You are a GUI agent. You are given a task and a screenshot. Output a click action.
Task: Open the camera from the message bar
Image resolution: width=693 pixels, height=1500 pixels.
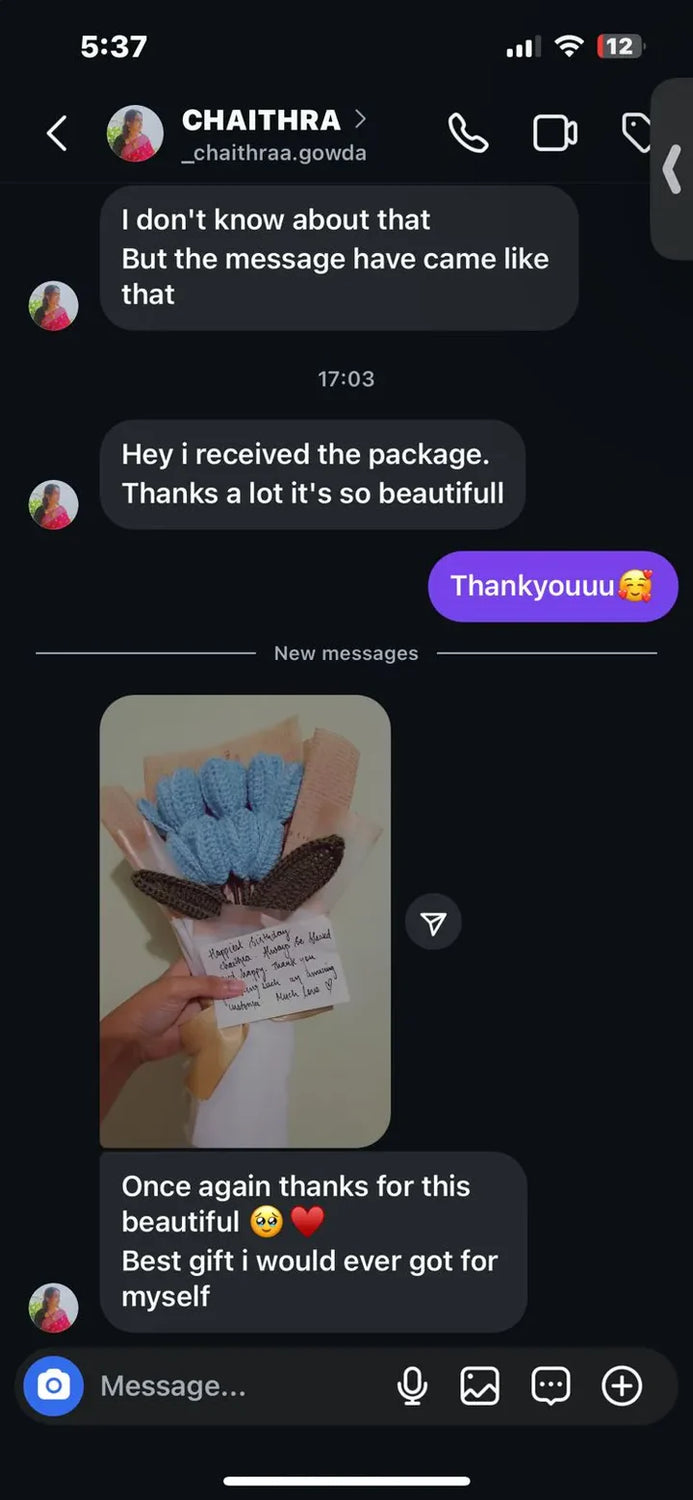53,1386
